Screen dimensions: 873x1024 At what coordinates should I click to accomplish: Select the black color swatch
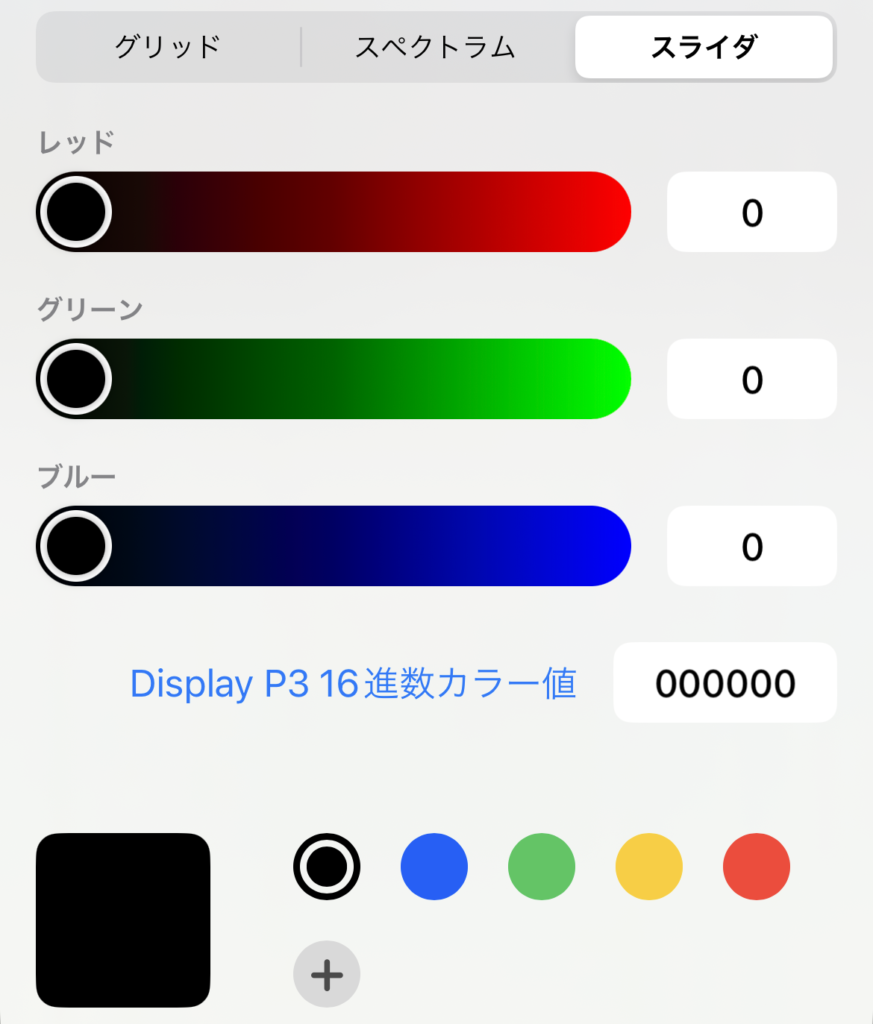tap(326, 867)
